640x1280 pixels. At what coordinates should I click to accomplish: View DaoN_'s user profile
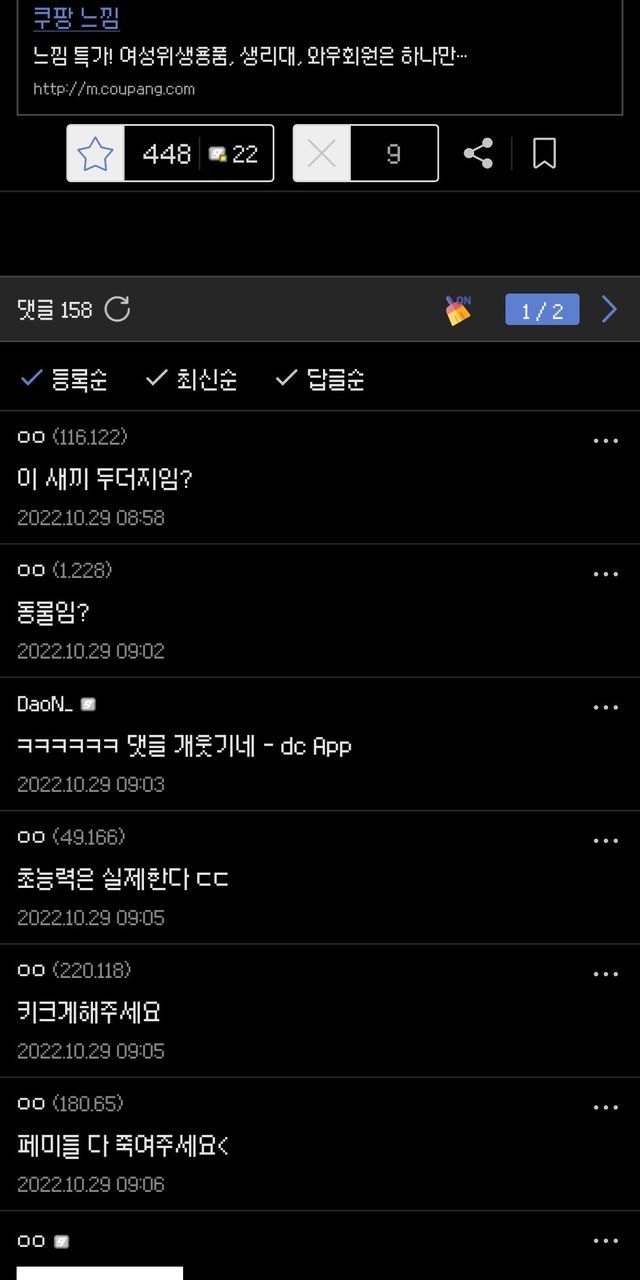coord(46,705)
